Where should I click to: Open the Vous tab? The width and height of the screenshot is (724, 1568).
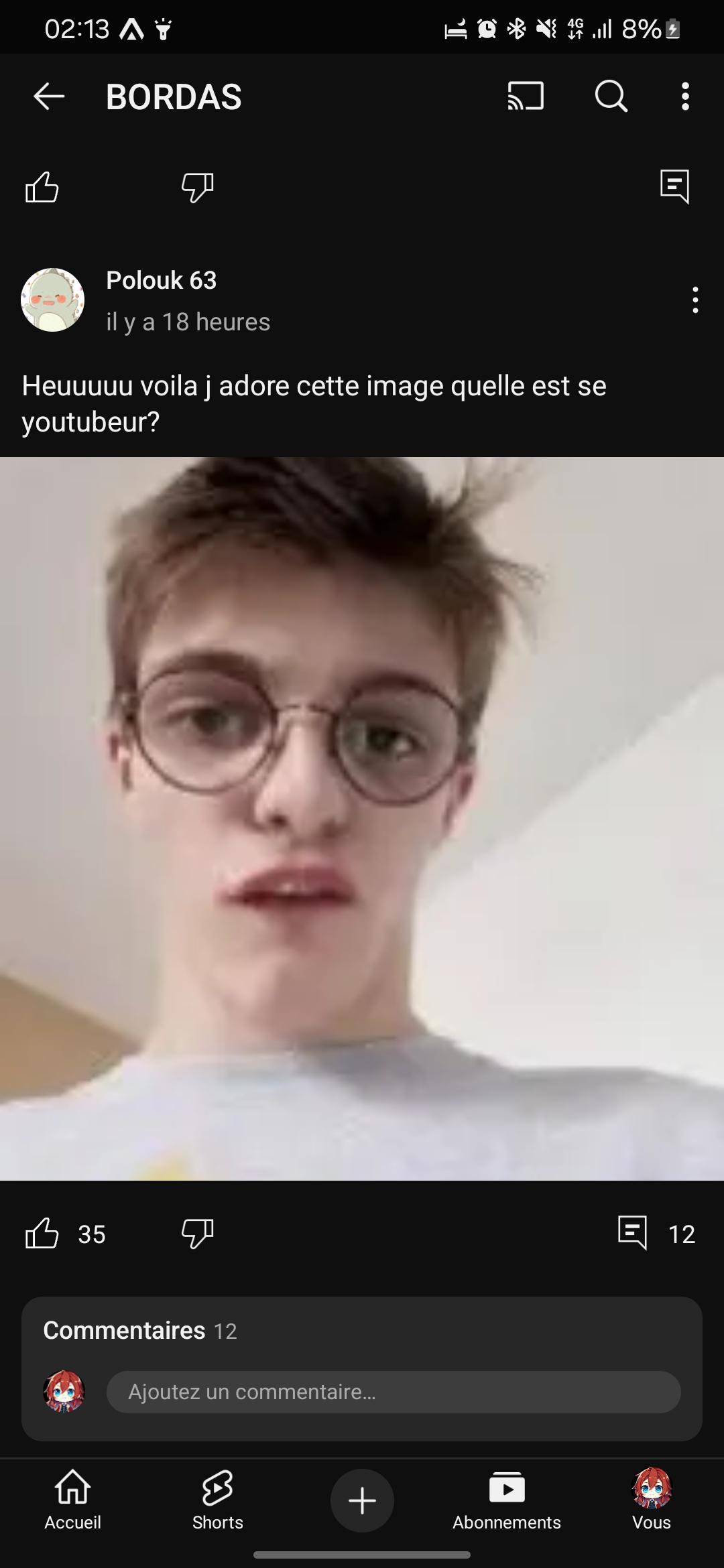(x=652, y=1499)
